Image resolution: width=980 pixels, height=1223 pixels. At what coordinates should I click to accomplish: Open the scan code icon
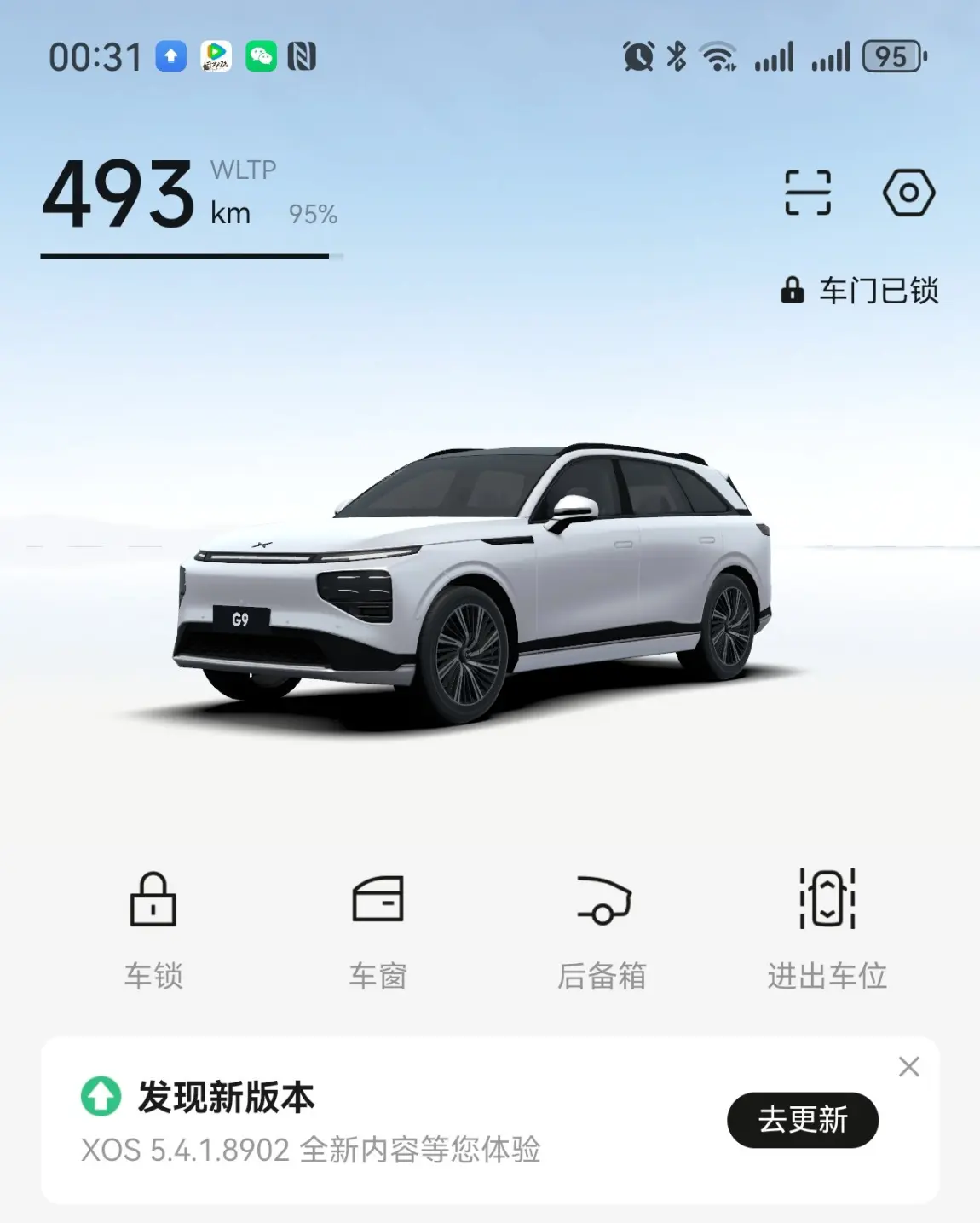coord(807,193)
